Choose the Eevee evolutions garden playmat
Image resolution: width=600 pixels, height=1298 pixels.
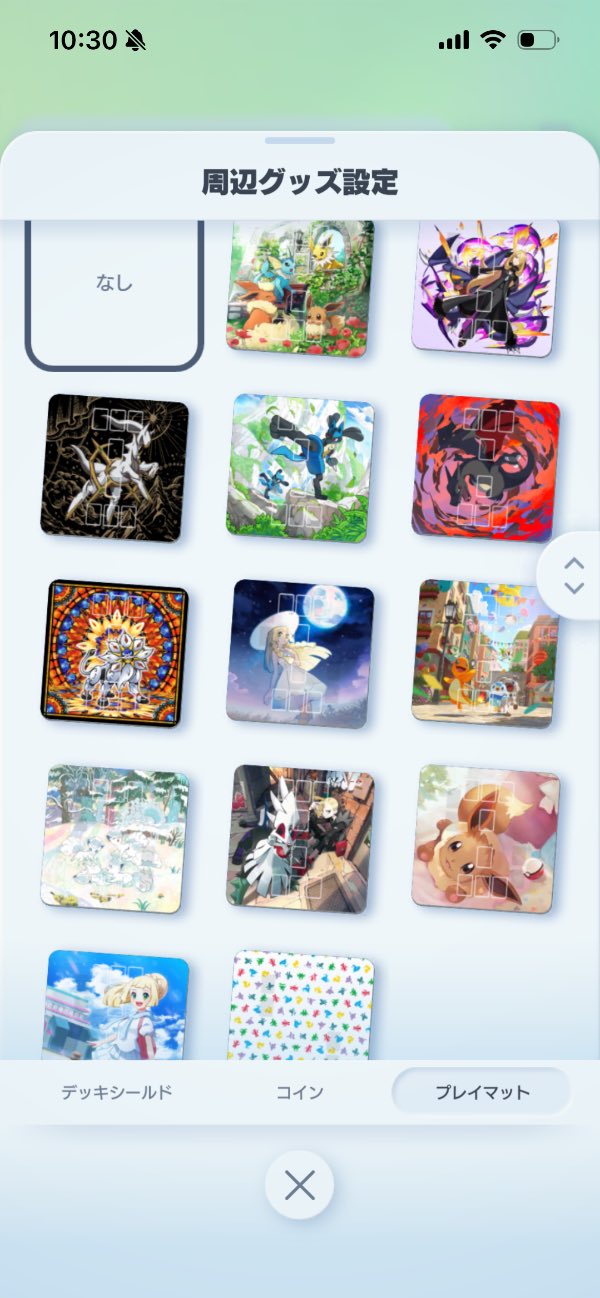300,288
